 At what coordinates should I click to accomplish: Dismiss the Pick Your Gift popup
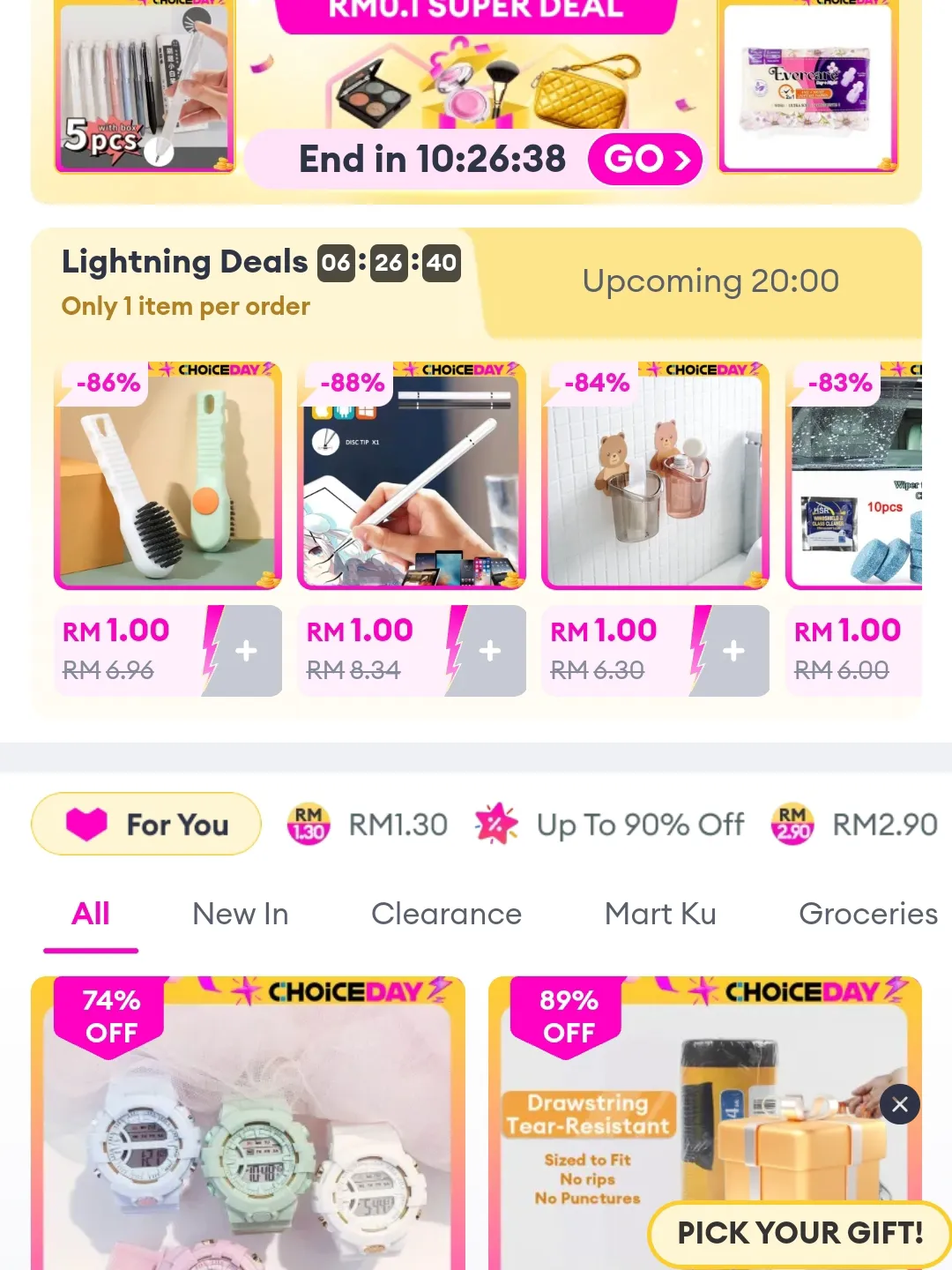click(899, 1105)
